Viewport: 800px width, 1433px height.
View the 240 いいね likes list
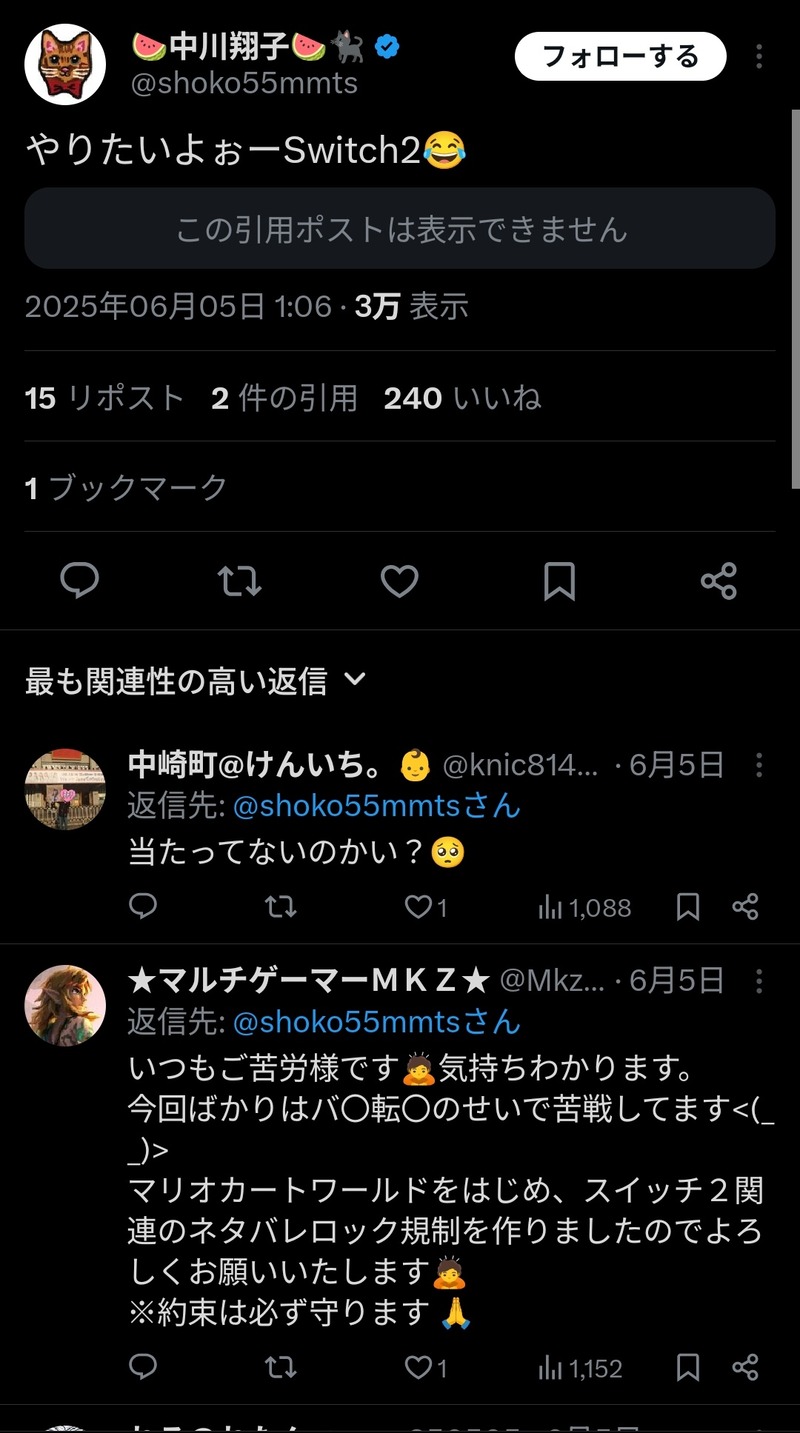pos(462,398)
